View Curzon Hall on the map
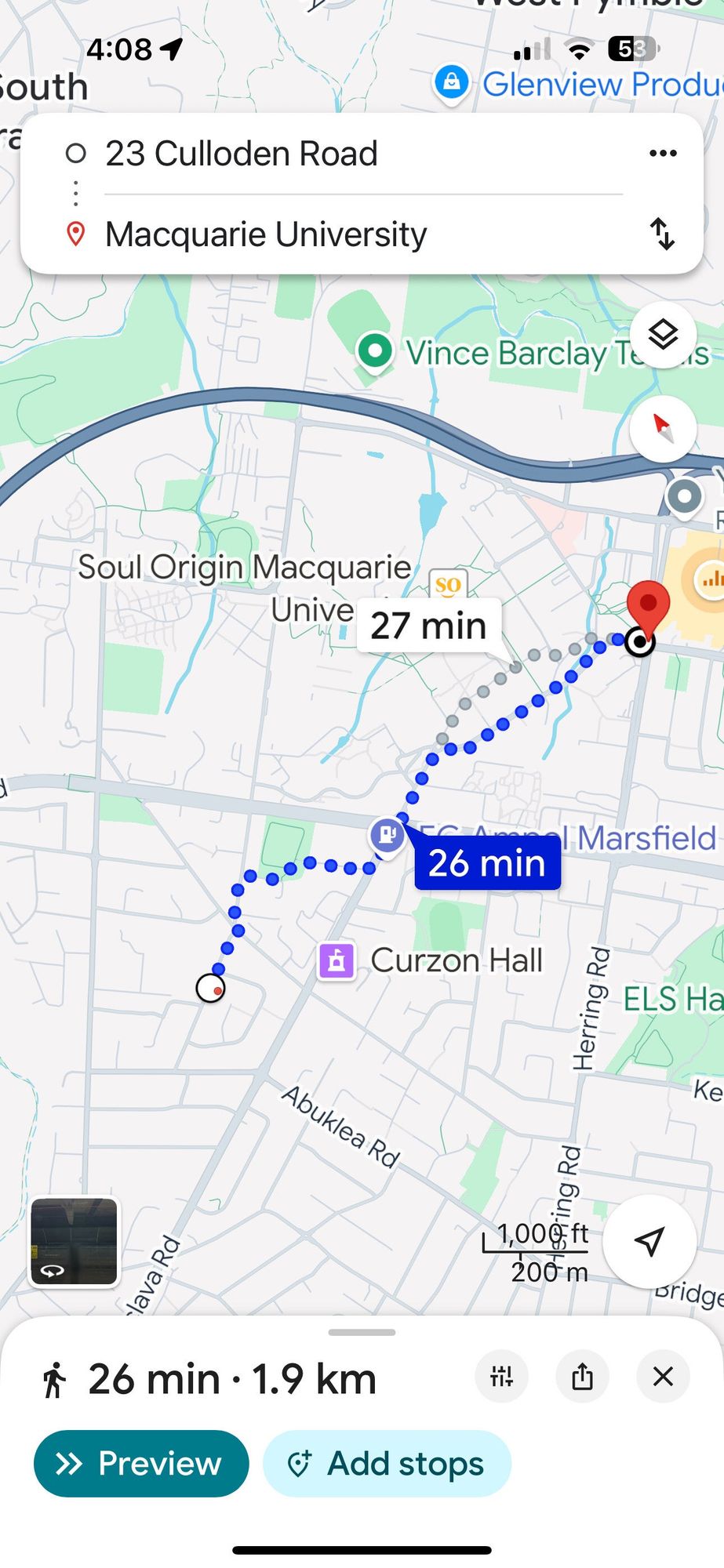This screenshot has height=1568, width=724. [x=337, y=960]
